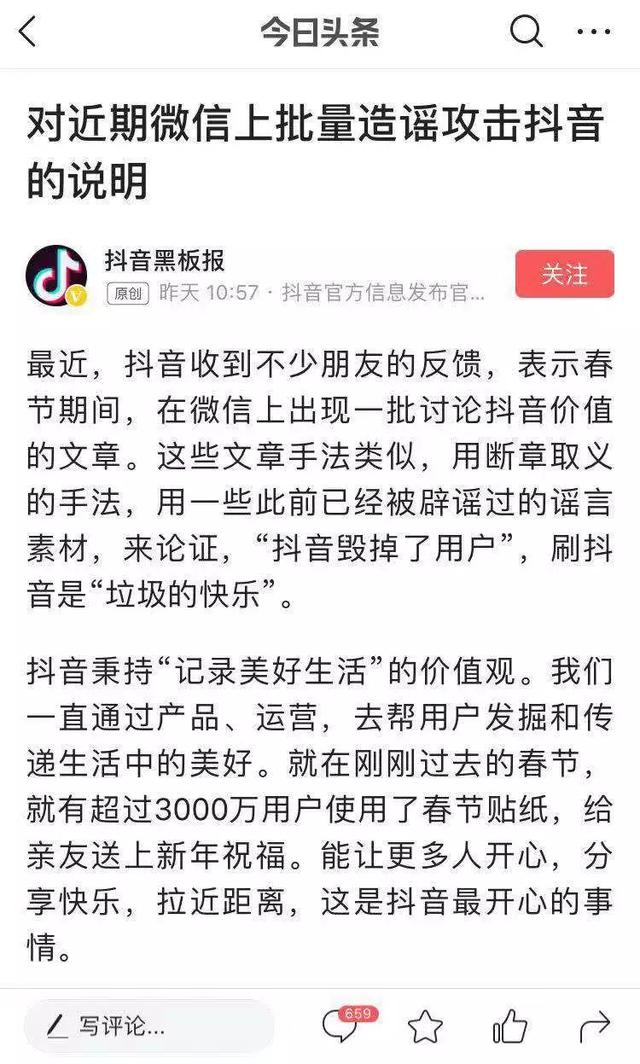The image size is (640, 1064).
Task: Share the article using the arrow icon
Action: [x=594, y=1026]
